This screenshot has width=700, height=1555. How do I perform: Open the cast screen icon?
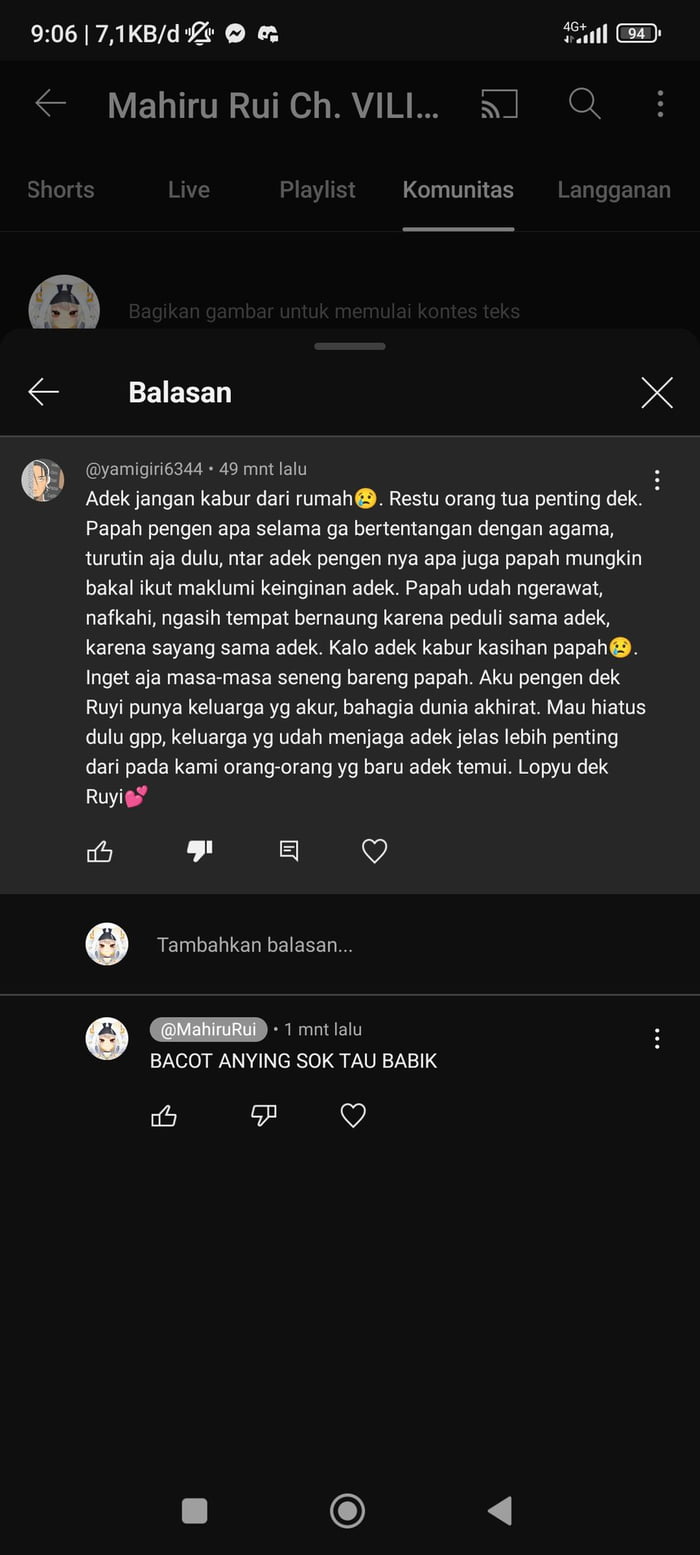[x=499, y=103]
